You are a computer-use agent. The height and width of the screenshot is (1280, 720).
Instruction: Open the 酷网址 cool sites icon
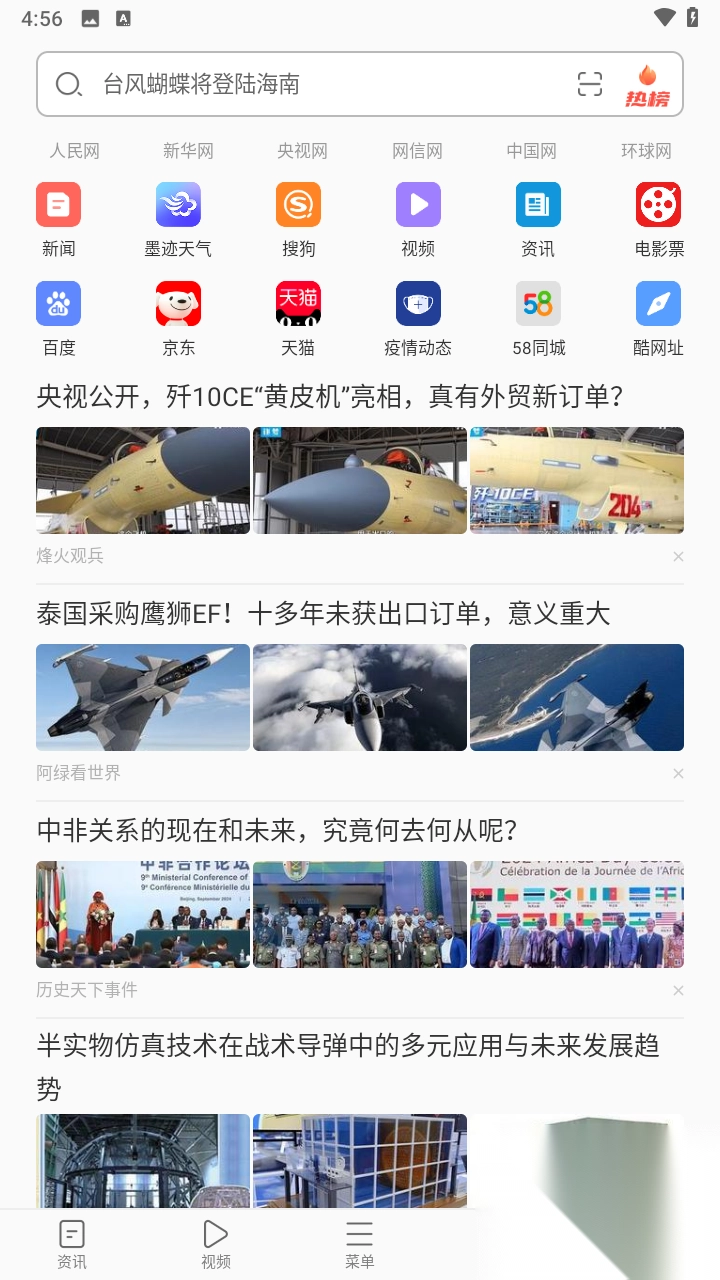tap(658, 303)
